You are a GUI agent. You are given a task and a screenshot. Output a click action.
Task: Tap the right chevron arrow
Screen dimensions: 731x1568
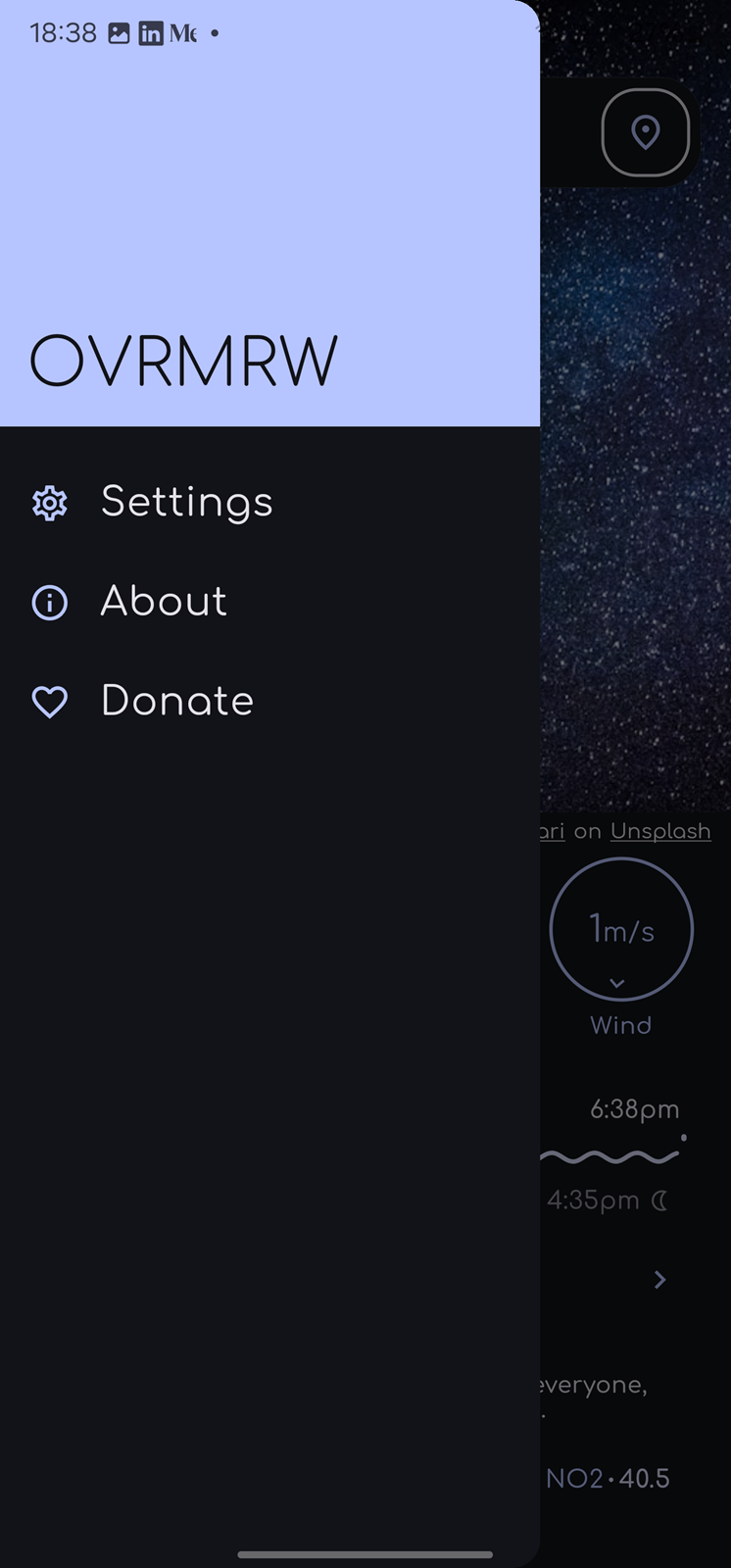tap(659, 1279)
